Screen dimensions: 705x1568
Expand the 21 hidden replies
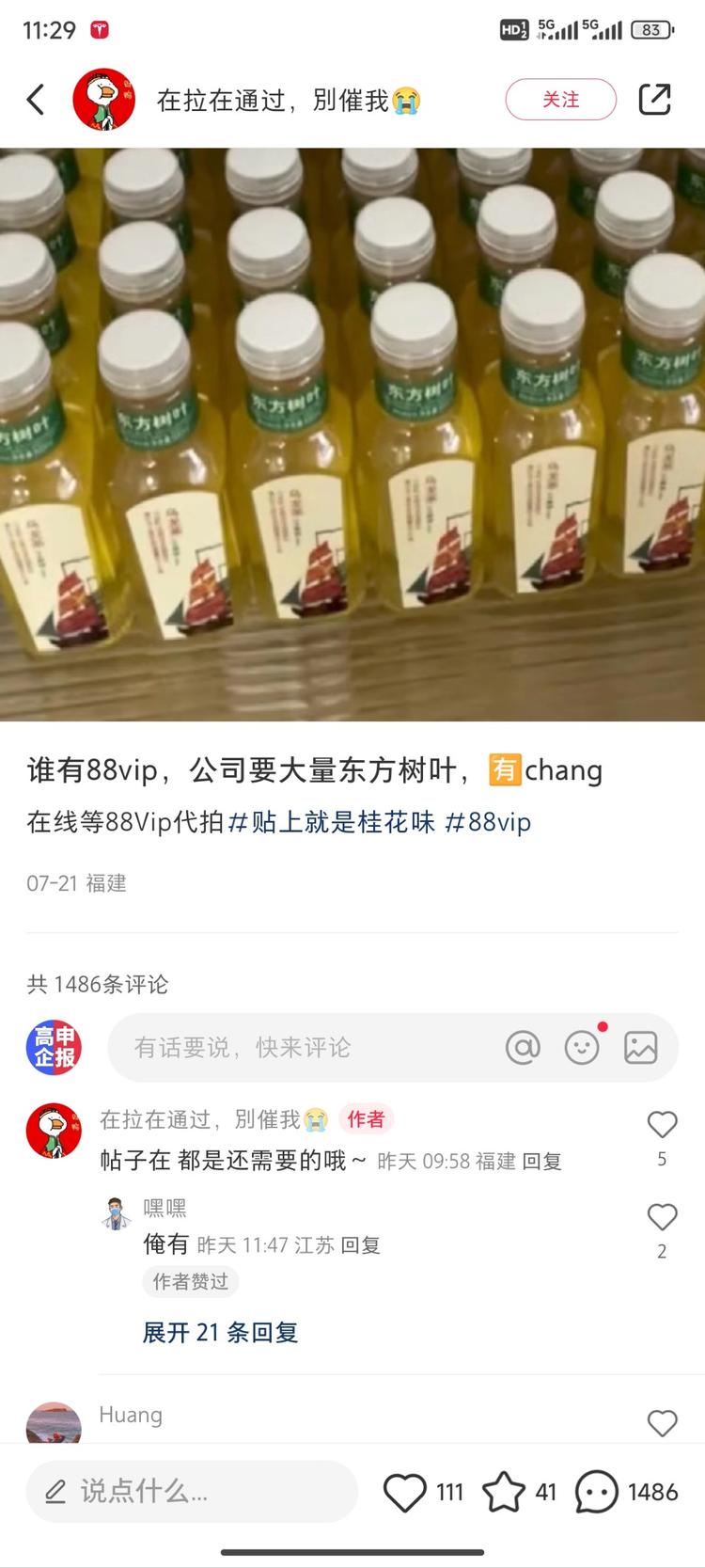point(218,1333)
